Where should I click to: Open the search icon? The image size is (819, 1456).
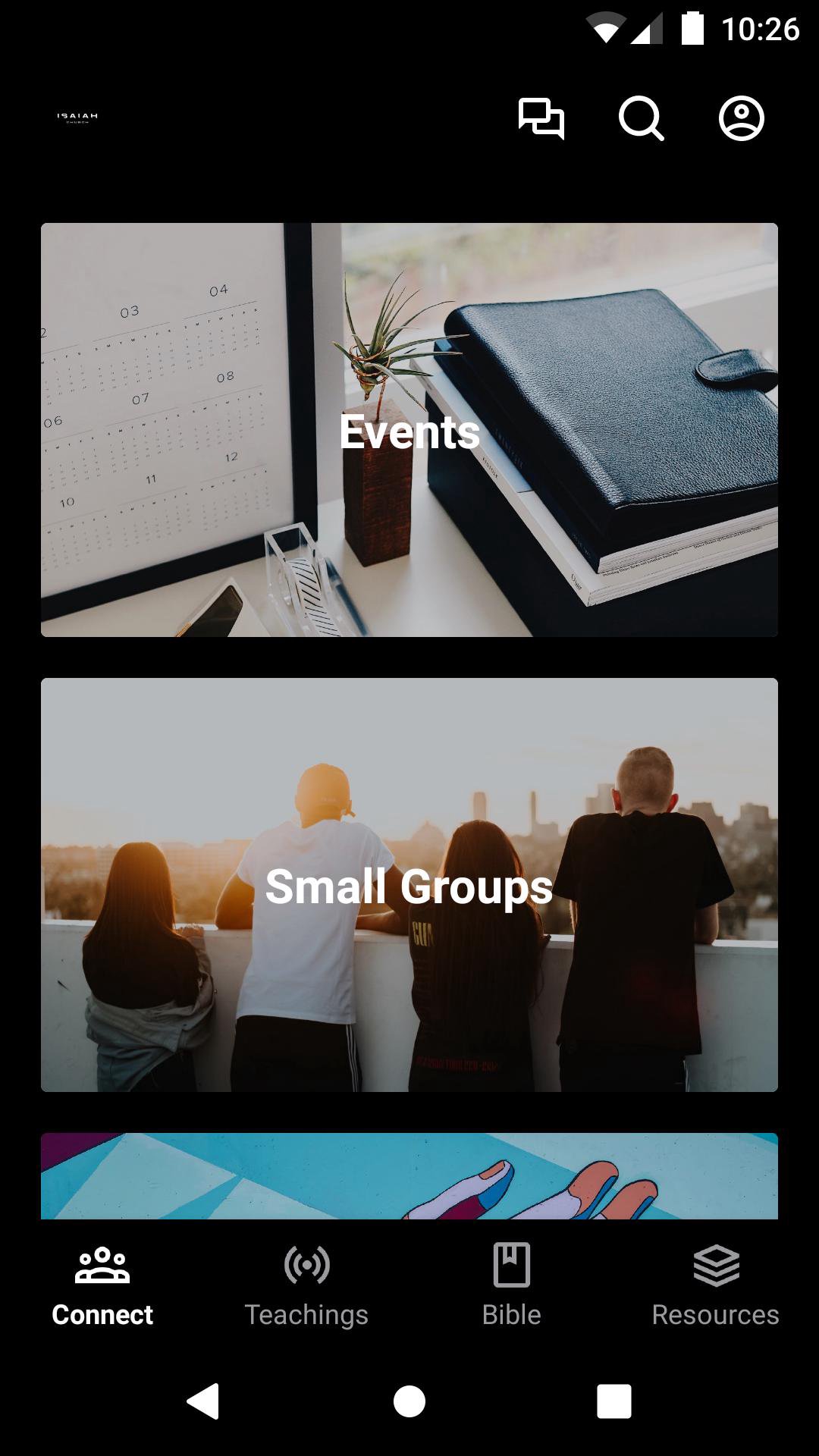tap(641, 118)
